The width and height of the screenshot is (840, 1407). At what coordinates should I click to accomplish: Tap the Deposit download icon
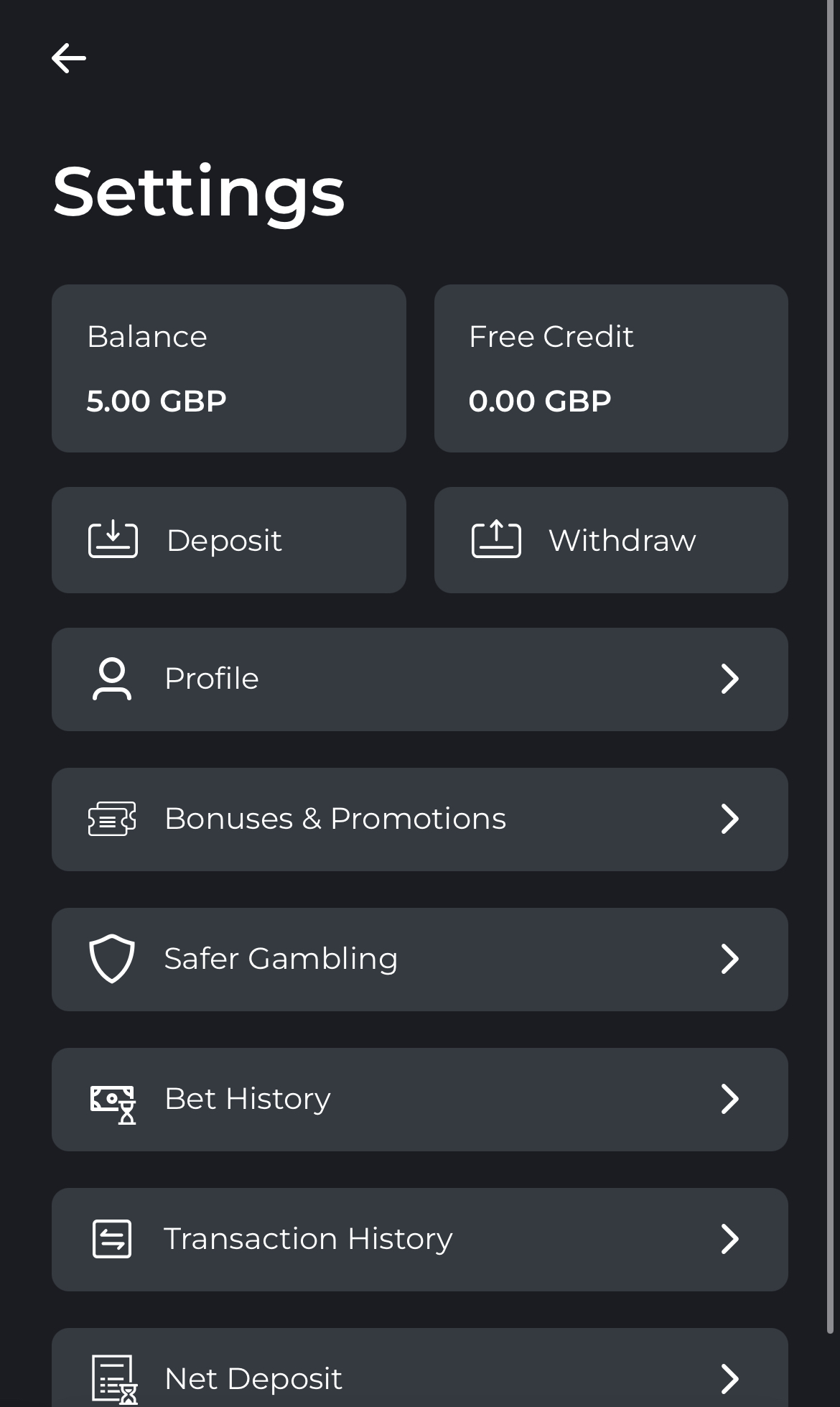point(112,539)
